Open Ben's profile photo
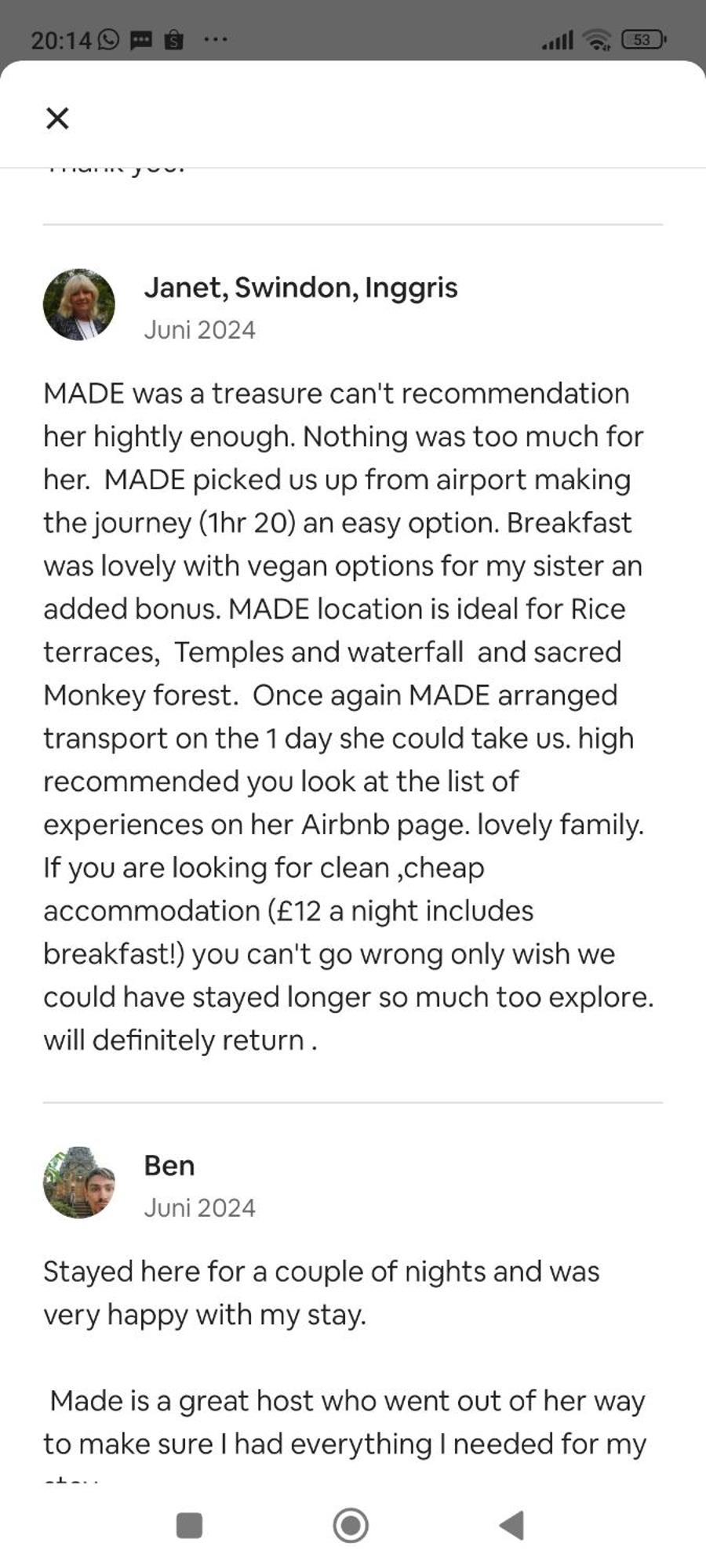The height and width of the screenshot is (1568, 706). (79, 1182)
